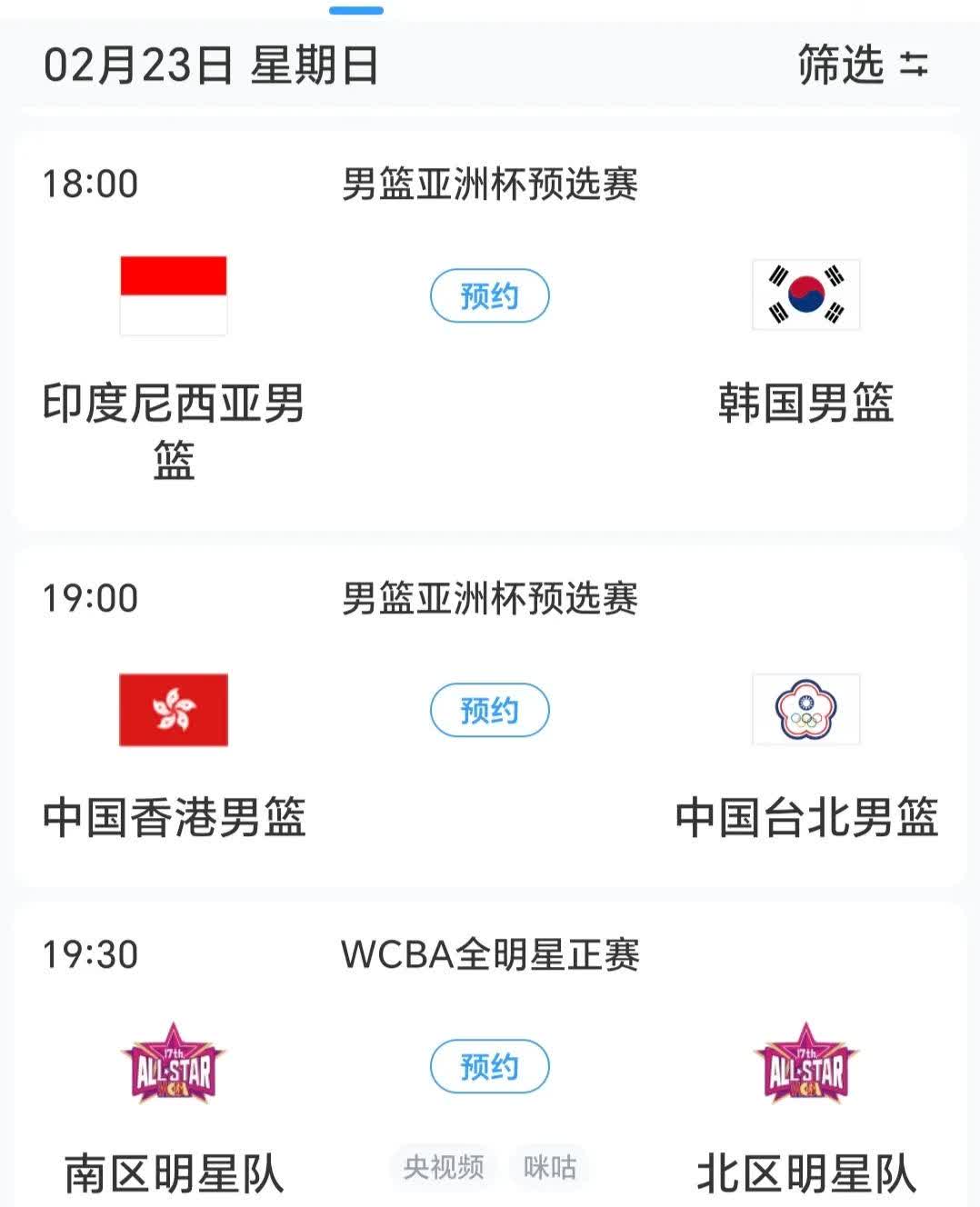Tap the South All-Star team star logo
Viewport: 980px width, 1207px height.
pos(174,1065)
